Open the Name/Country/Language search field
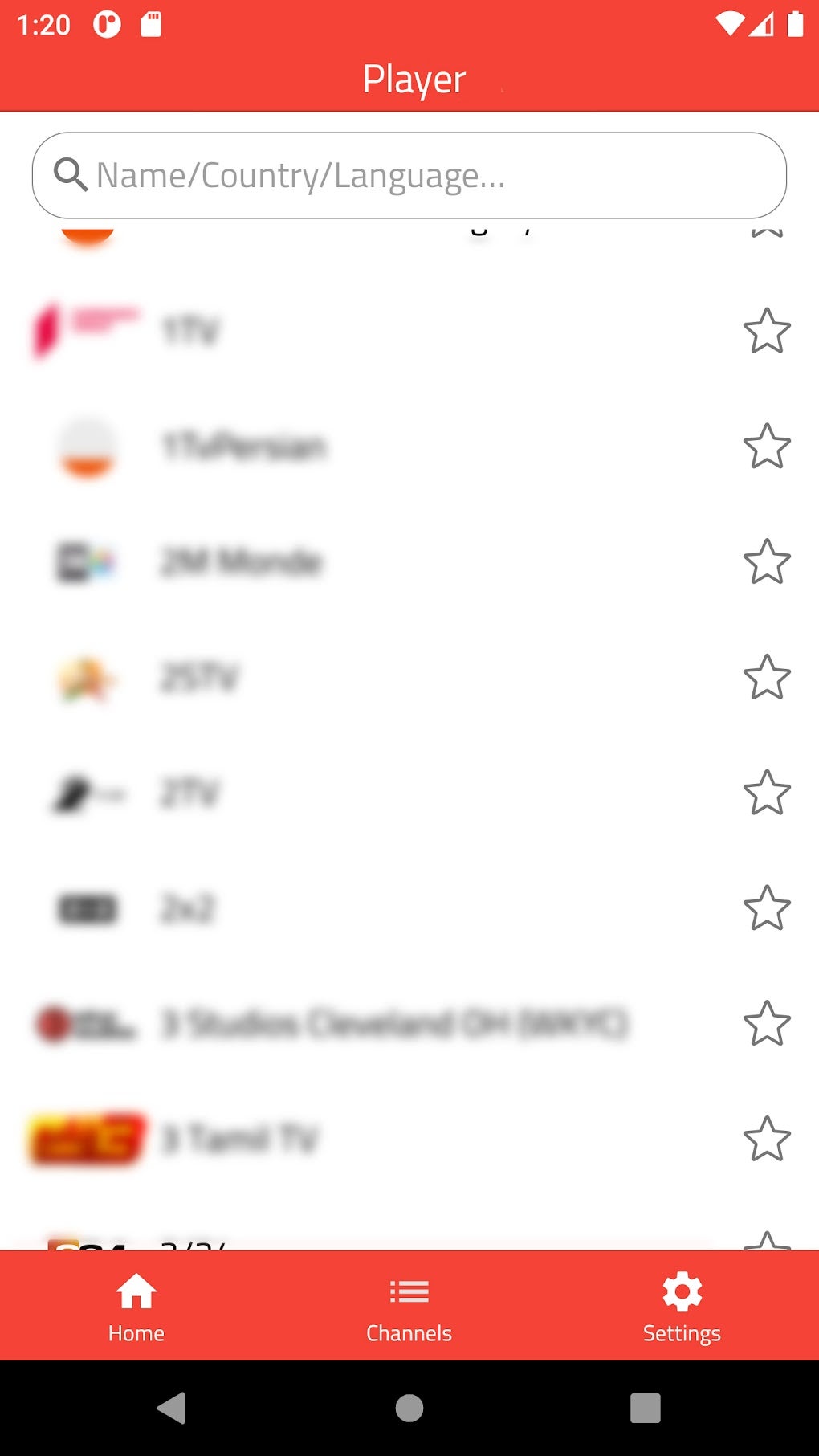 tap(409, 175)
